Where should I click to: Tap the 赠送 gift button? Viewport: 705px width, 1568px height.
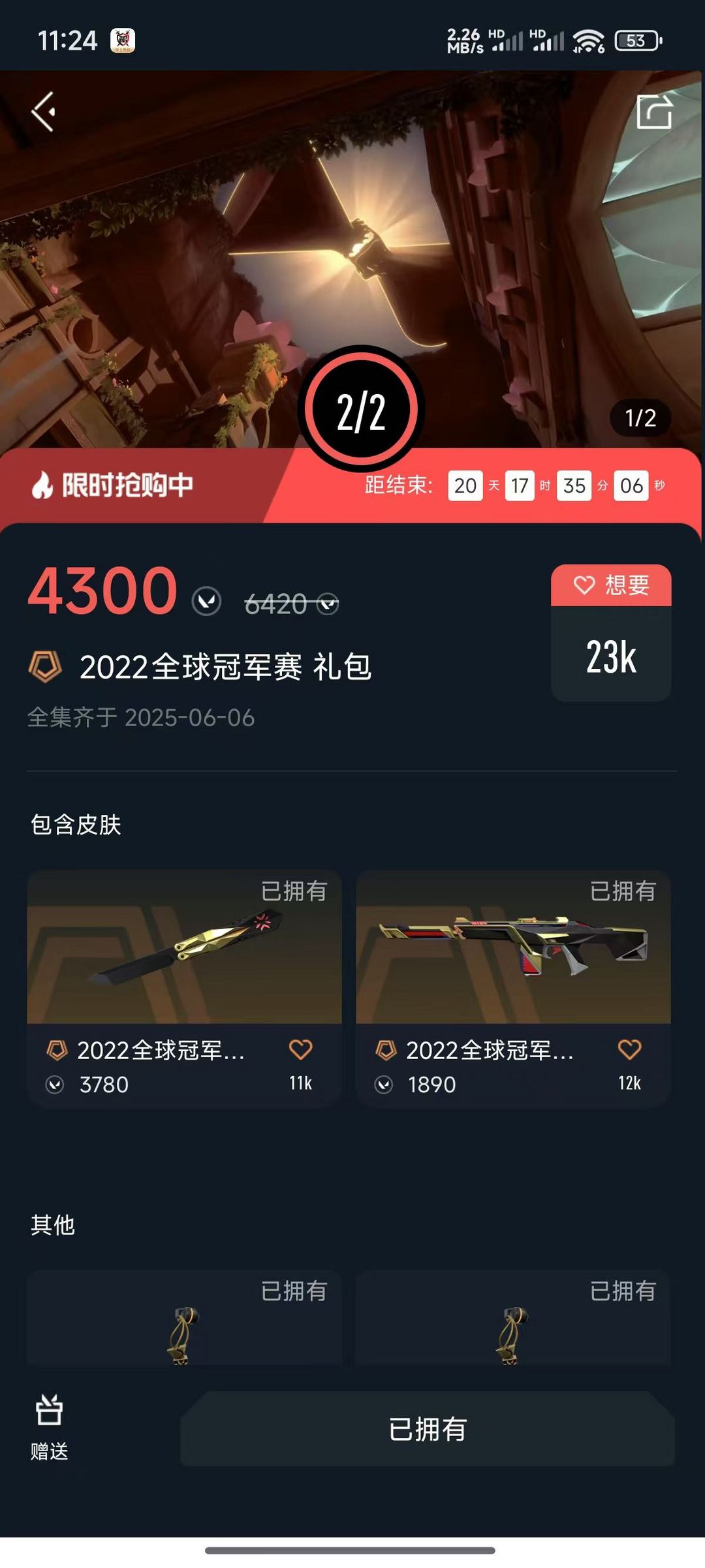pyautogui.click(x=50, y=1427)
